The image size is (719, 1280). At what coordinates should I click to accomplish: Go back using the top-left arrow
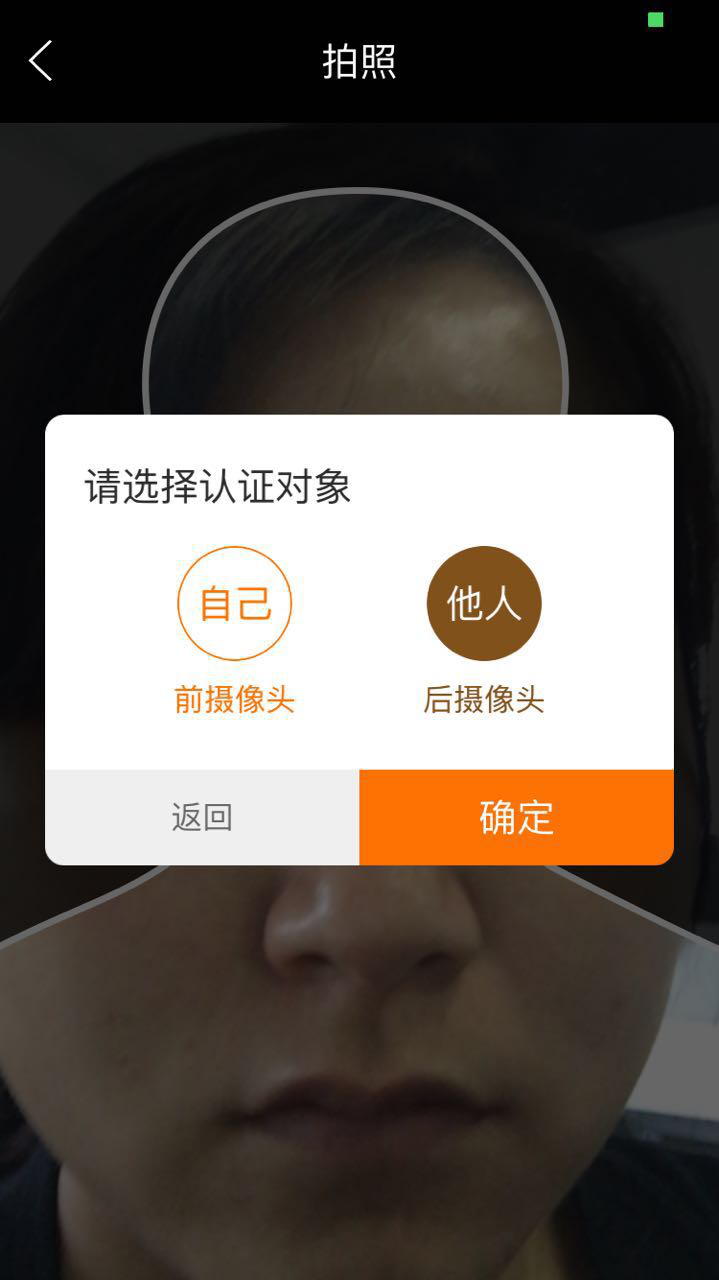pyautogui.click(x=40, y=61)
